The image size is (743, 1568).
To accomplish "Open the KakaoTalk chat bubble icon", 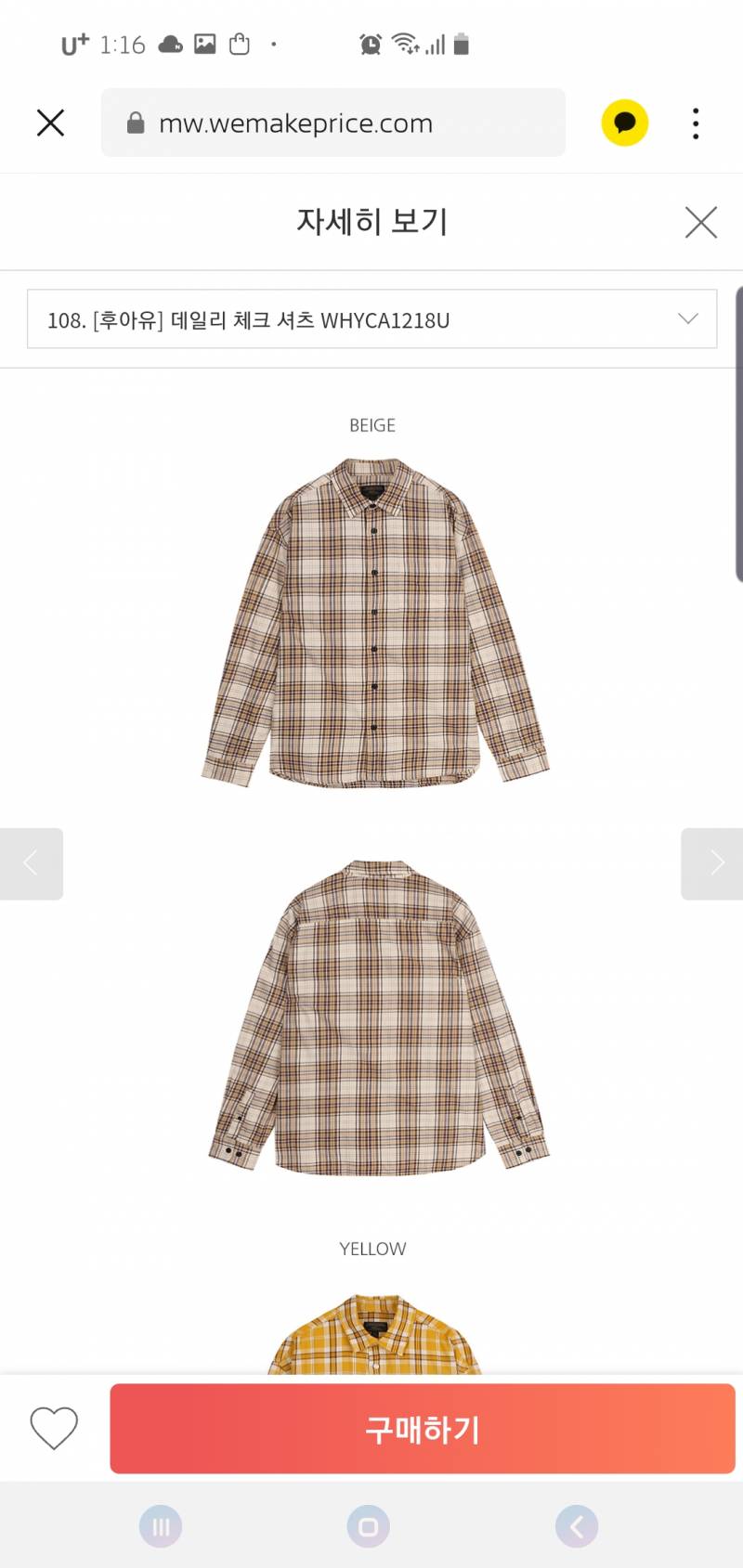I will [x=624, y=123].
